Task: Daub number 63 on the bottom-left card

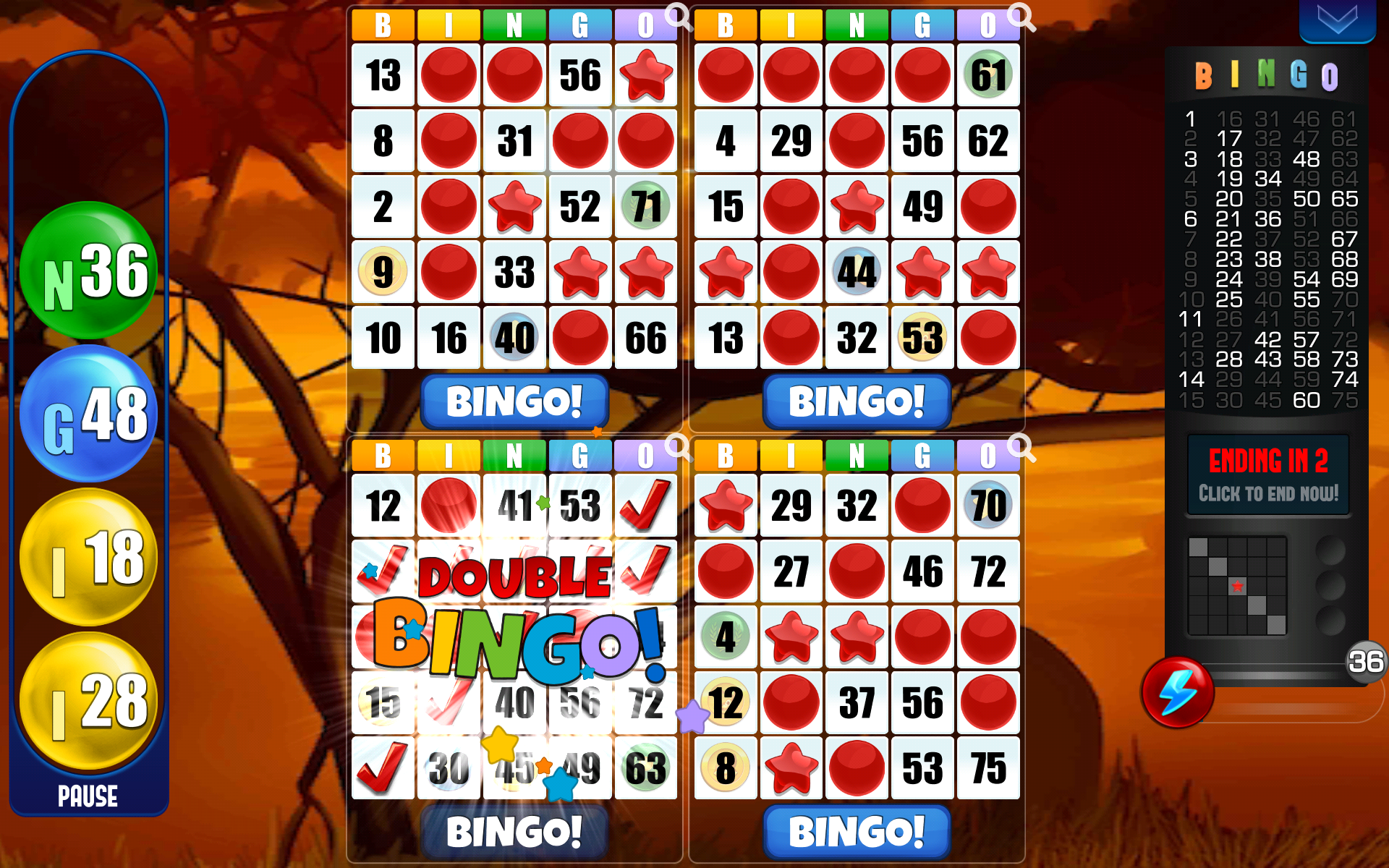Action: (x=646, y=768)
